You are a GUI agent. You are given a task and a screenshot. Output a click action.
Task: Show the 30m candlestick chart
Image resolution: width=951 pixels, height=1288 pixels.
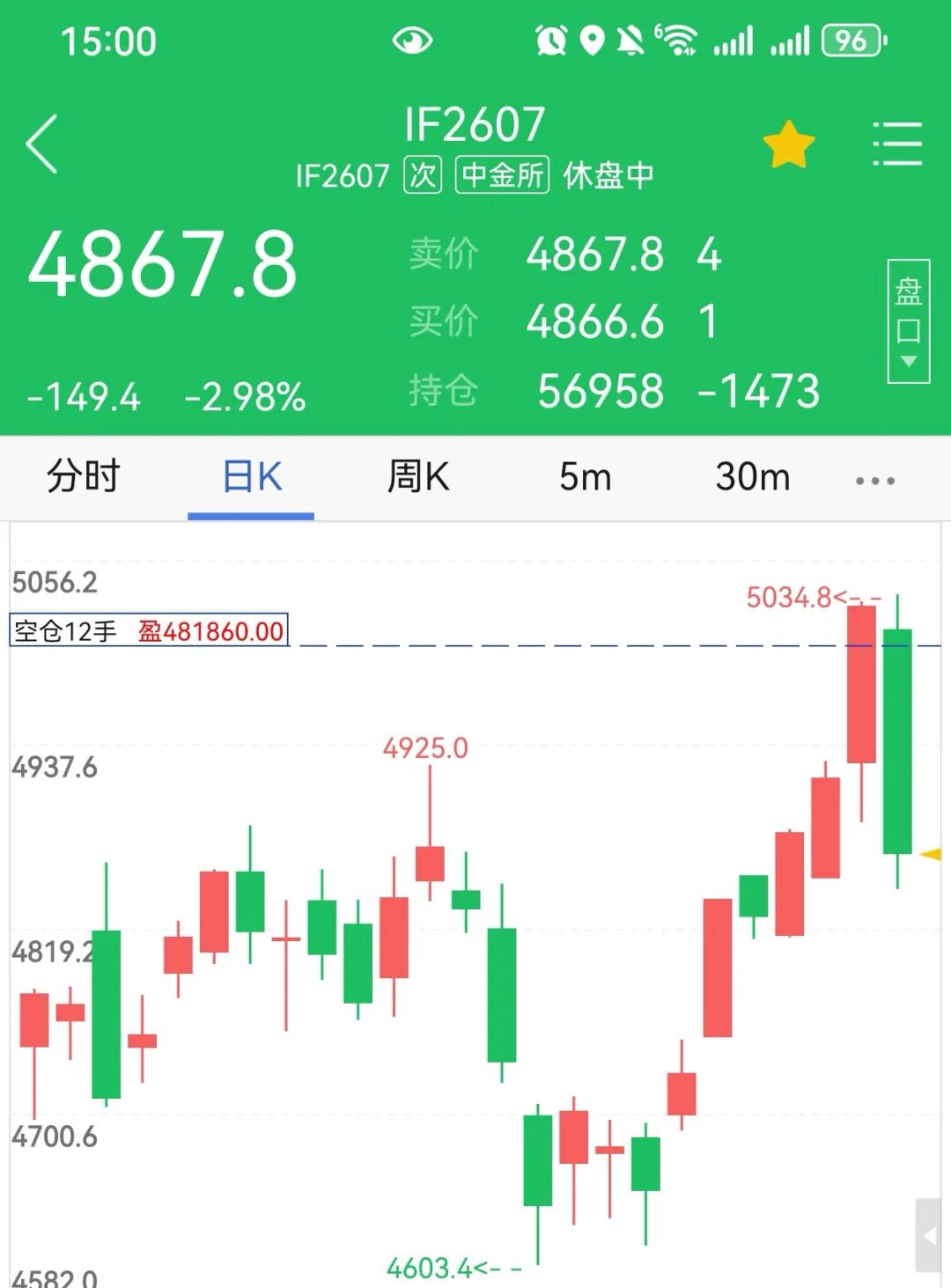pos(752,477)
